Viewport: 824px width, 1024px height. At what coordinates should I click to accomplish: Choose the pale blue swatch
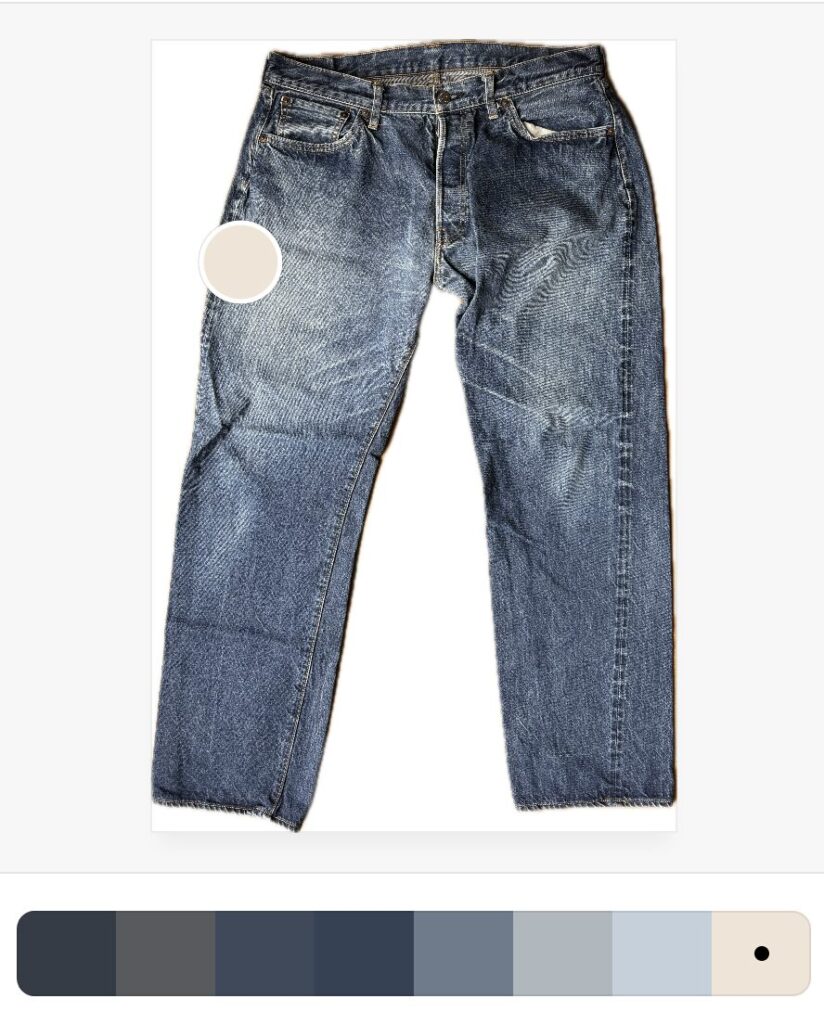click(x=661, y=953)
